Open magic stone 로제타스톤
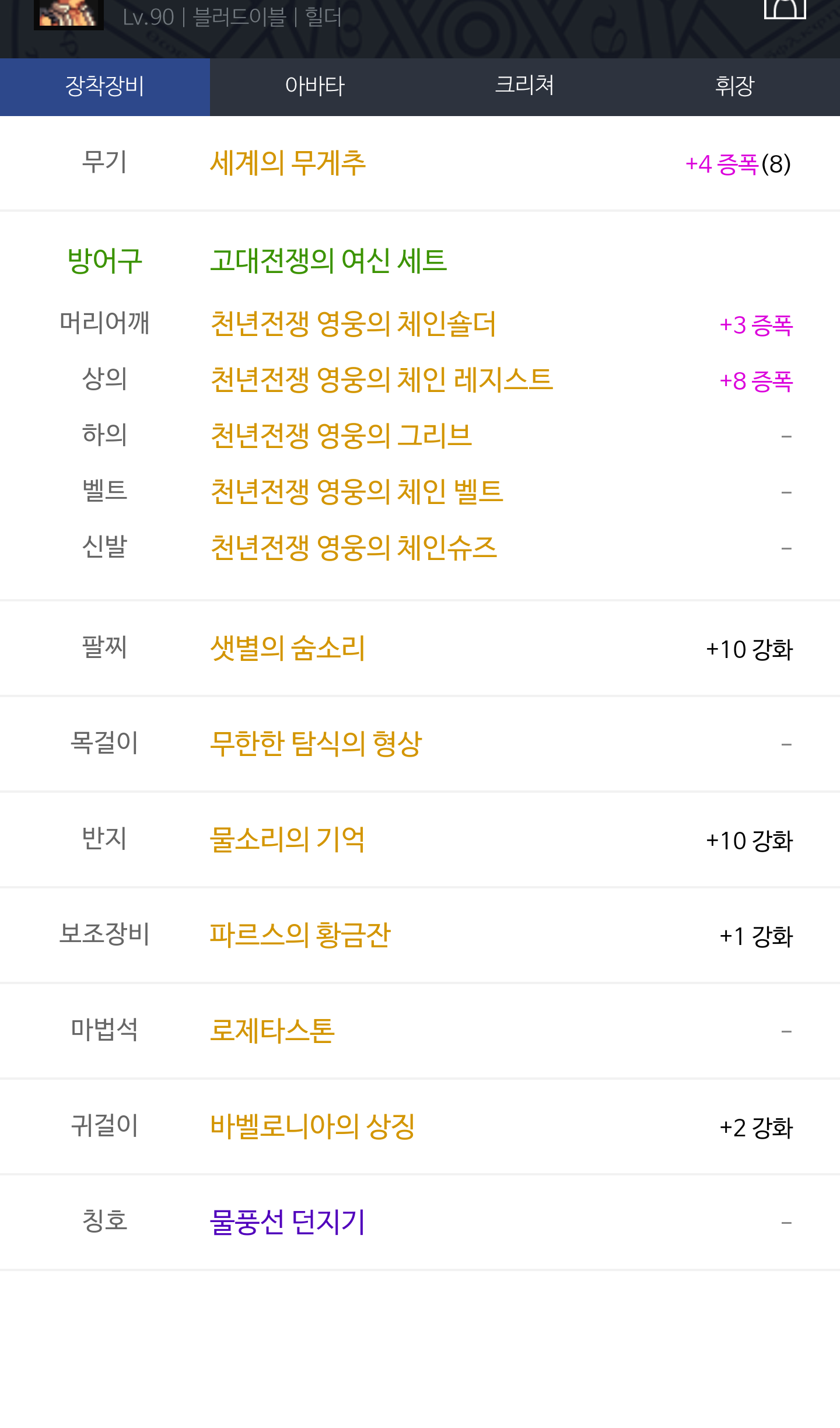This screenshot has height=1428, width=840. coord(272,1031)
